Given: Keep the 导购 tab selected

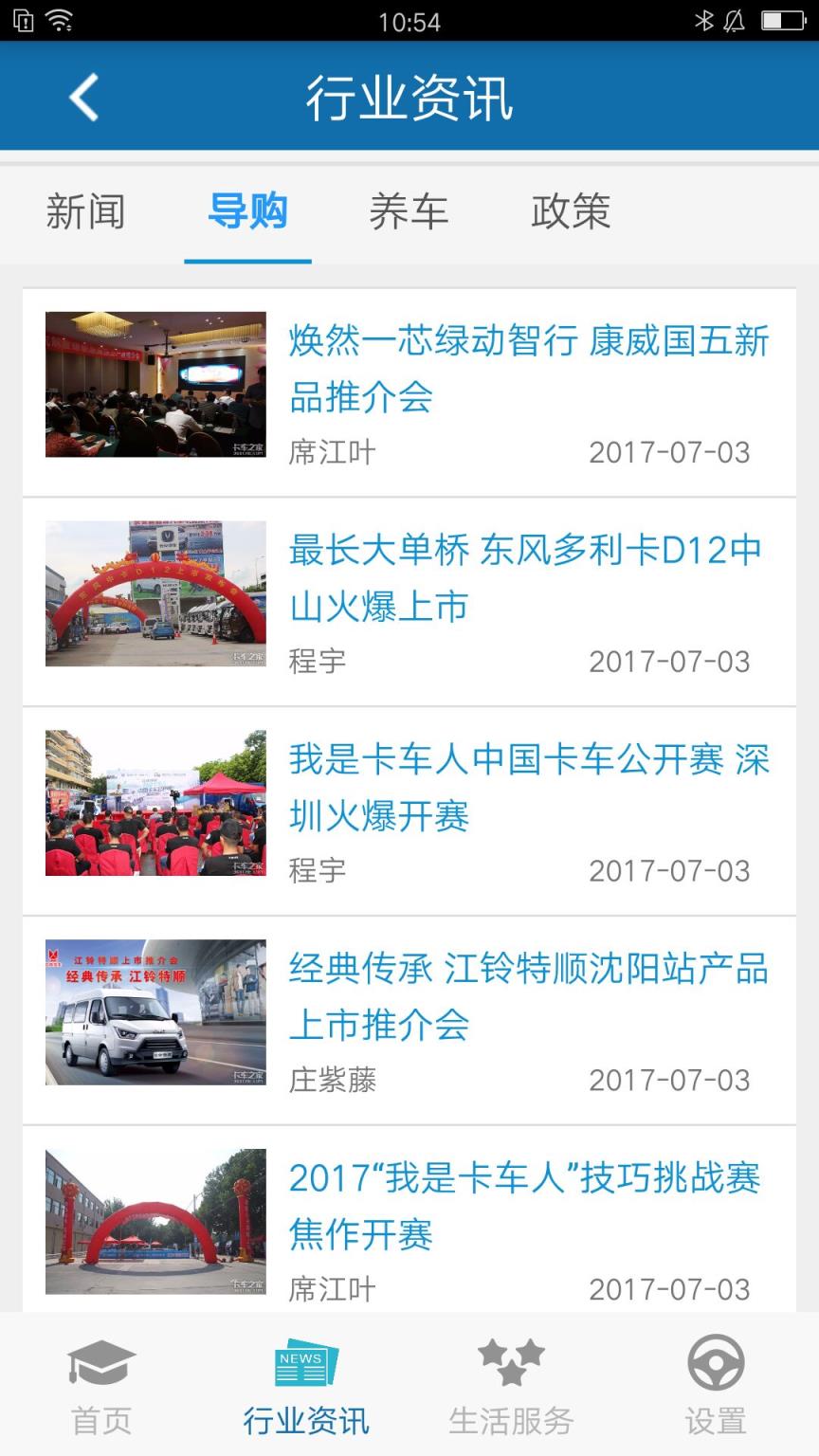Looking at the screenshot, I should coord(247,213).
